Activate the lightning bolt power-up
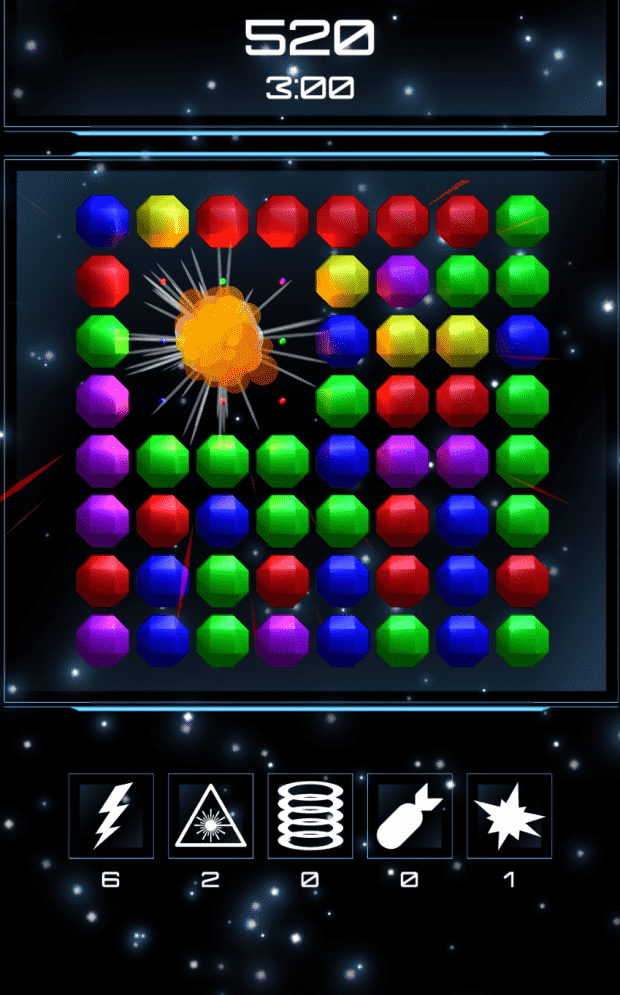 point(111,815)
